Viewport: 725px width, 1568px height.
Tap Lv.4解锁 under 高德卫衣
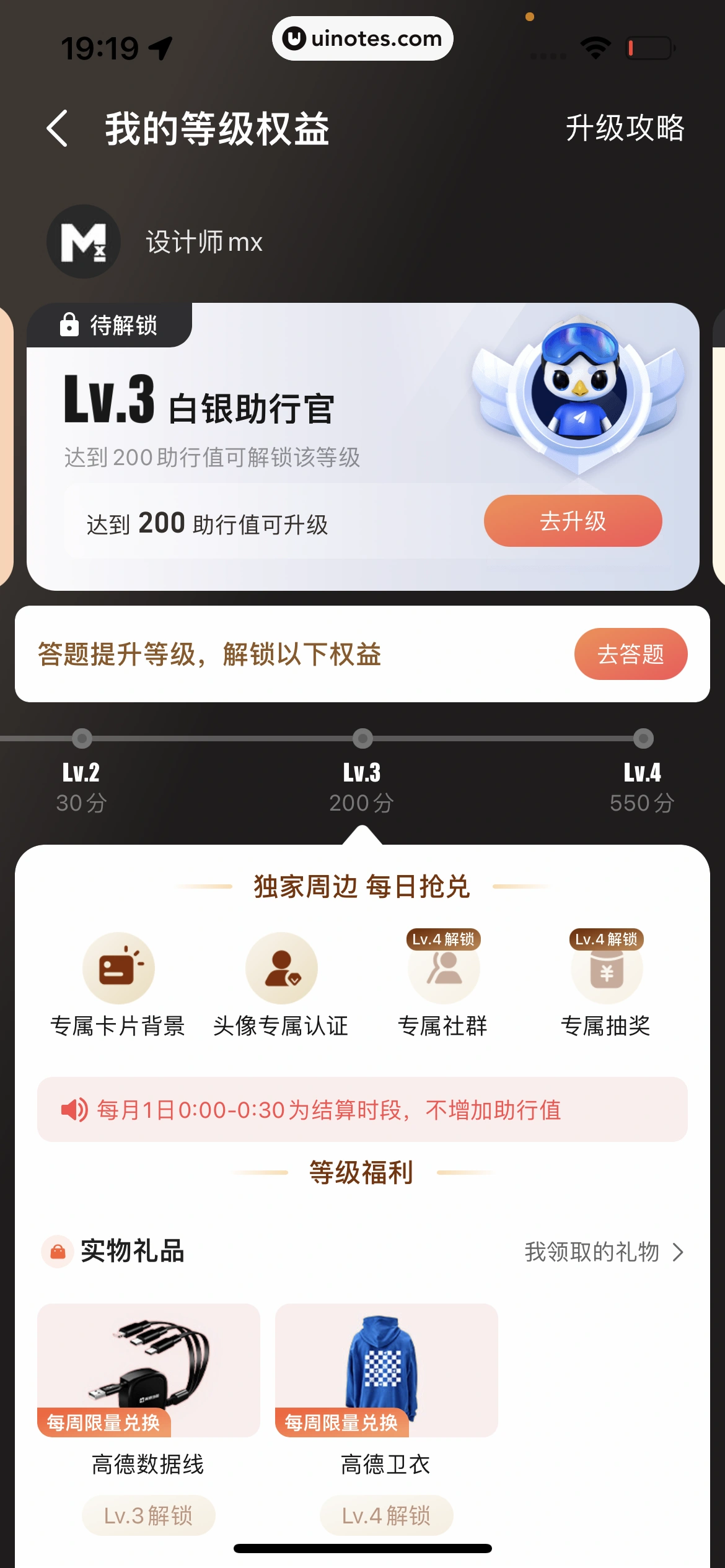386,1515
